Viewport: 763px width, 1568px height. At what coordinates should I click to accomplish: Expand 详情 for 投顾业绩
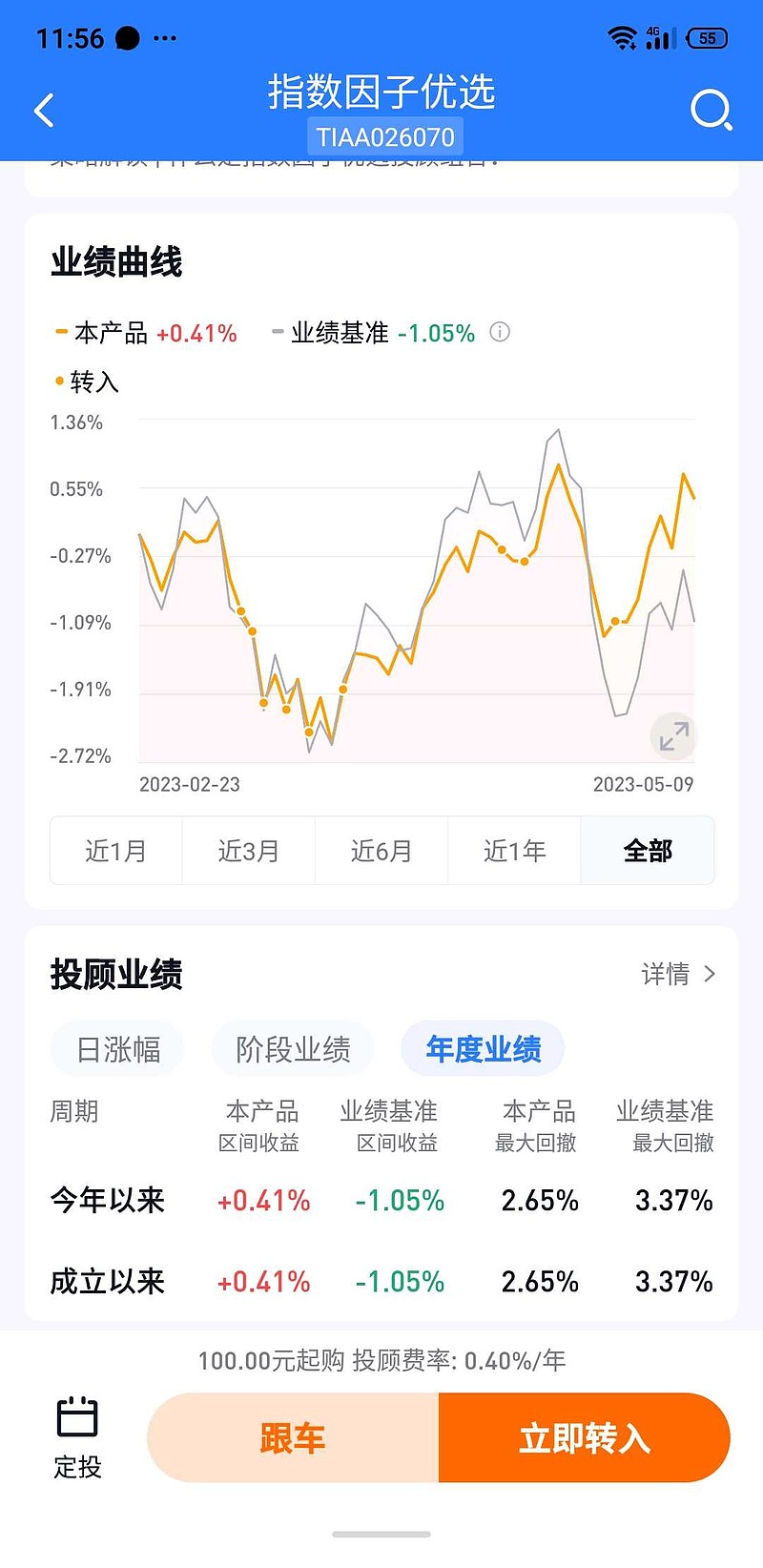(x=679, y=974)
